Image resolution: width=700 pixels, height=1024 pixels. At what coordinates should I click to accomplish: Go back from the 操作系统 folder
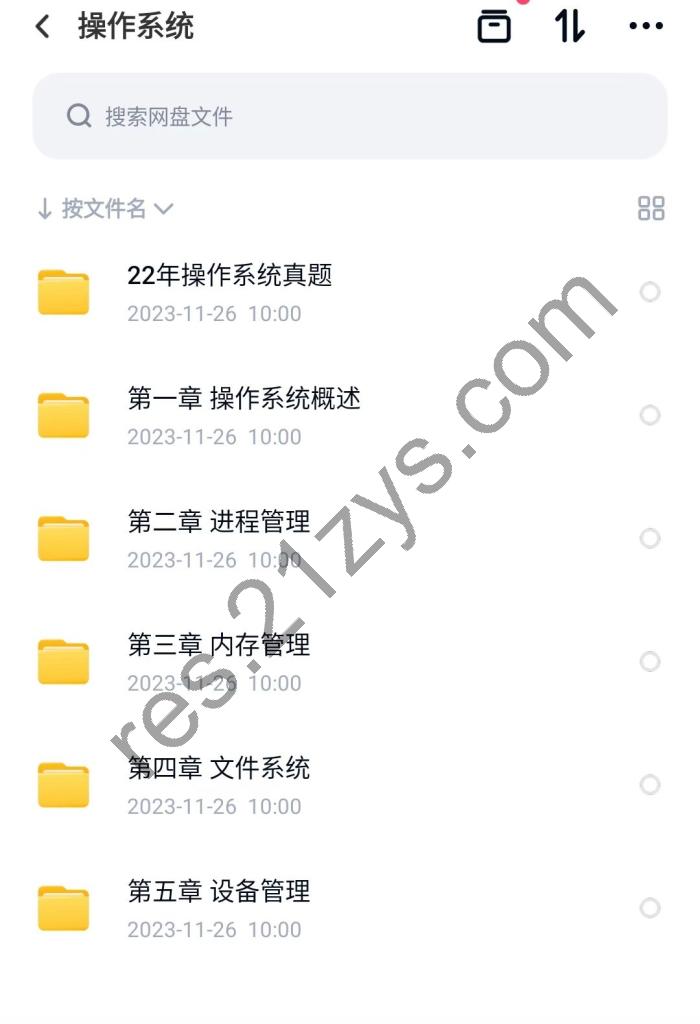(x=42, y=27)
